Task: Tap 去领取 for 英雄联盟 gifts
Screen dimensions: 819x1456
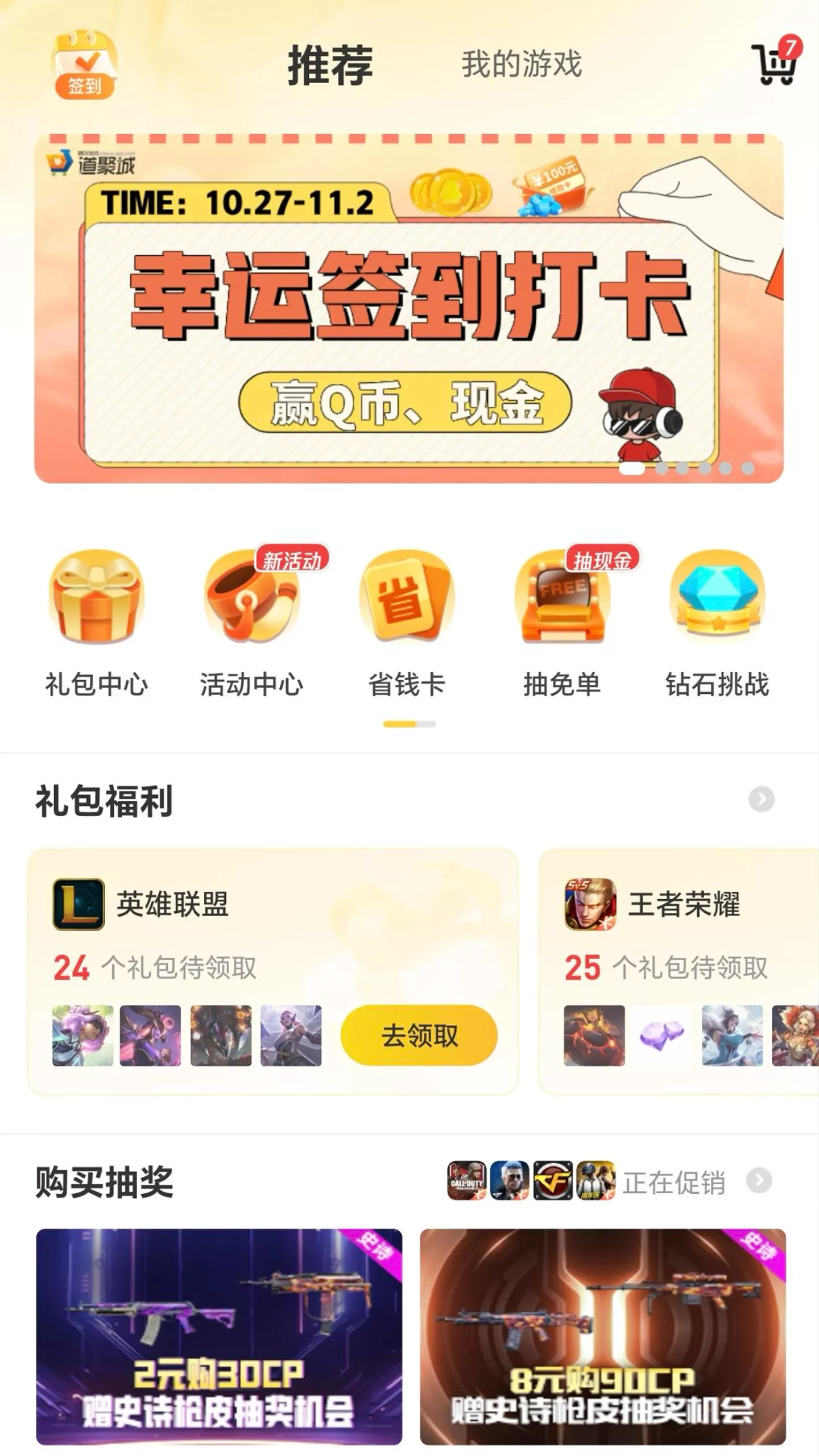Action: pos(419,1035)
